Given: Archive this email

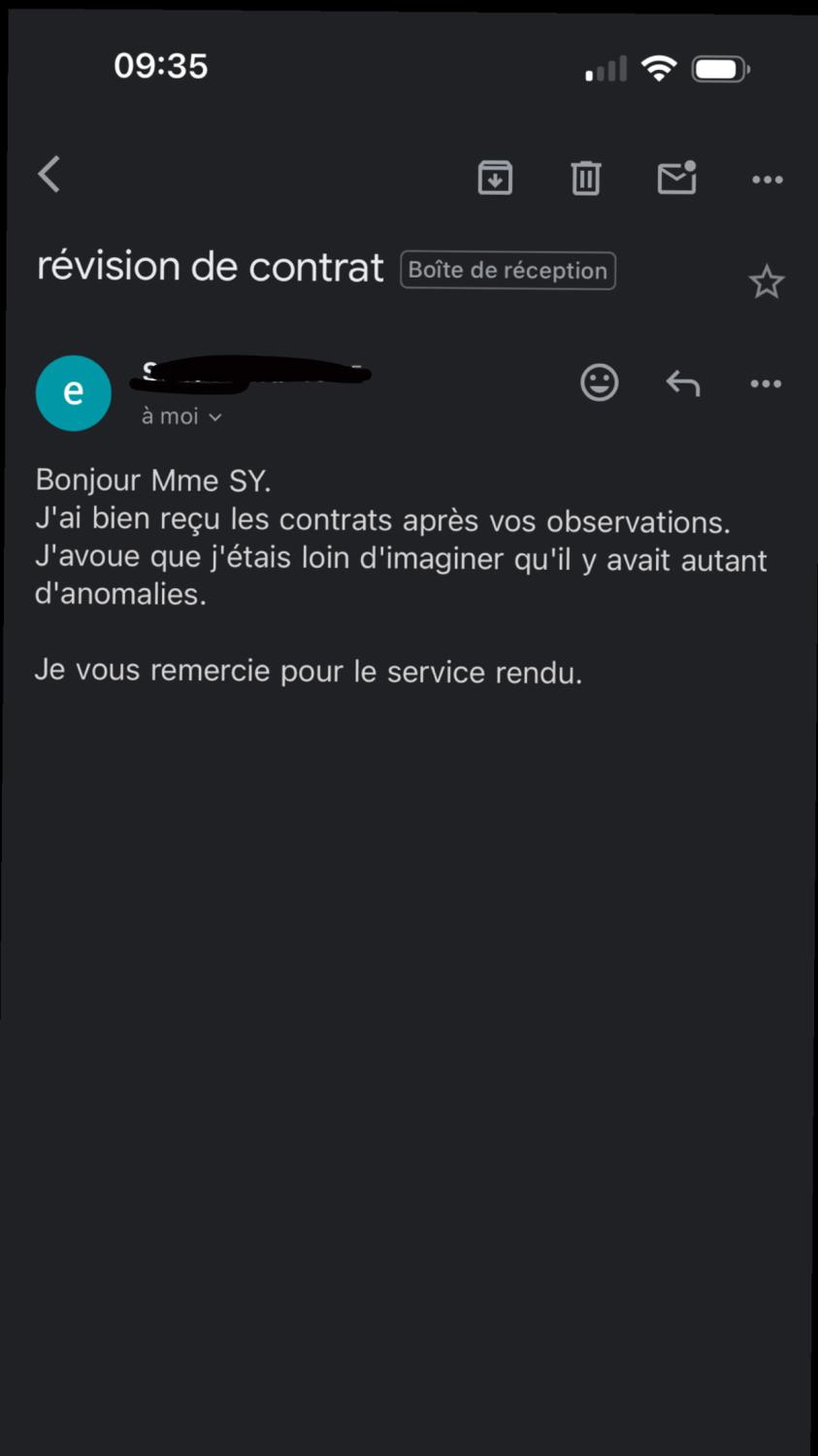Looking at the screenshot, I should click(x=495, y=178).
